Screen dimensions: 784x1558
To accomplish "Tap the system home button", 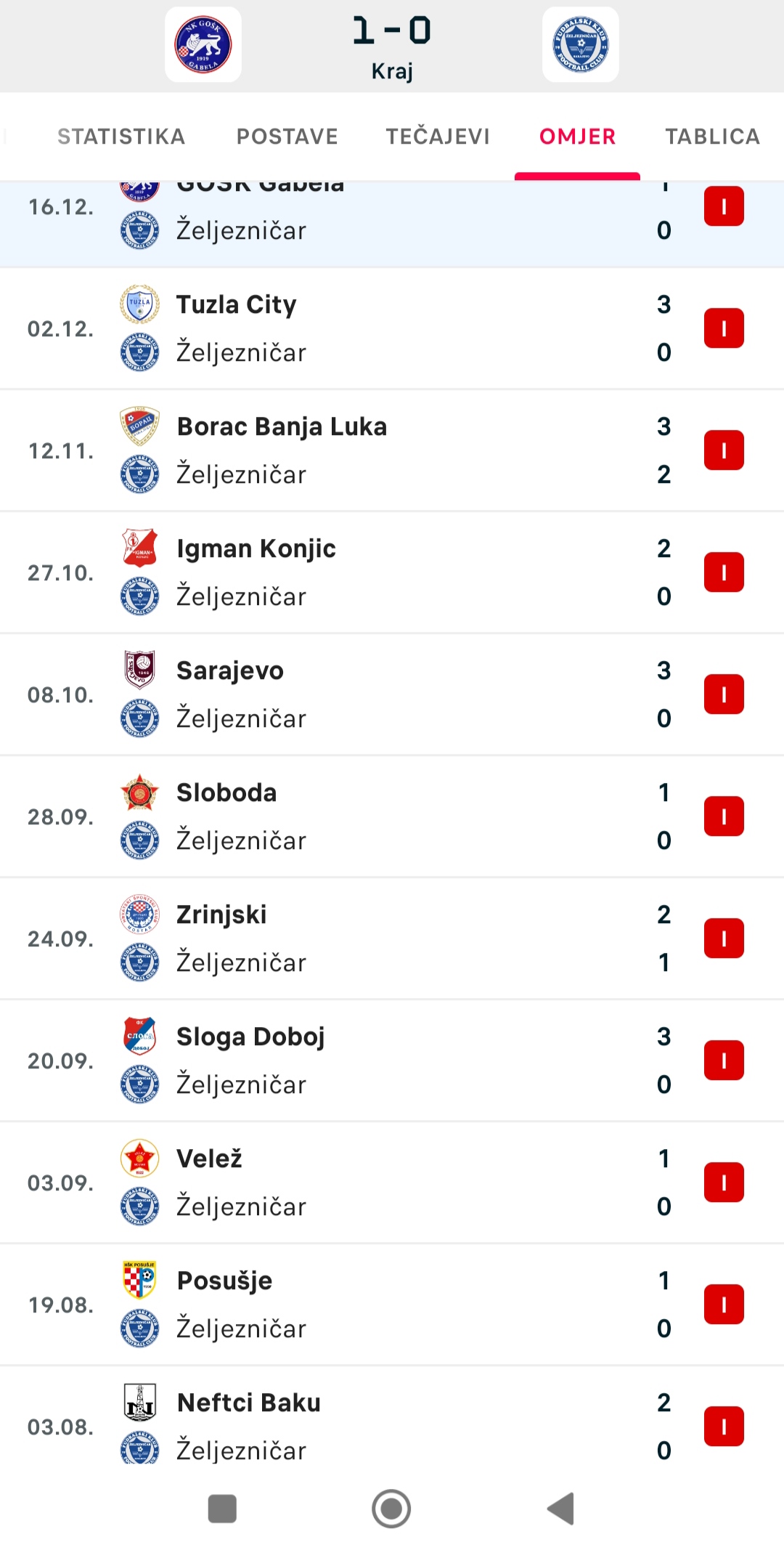I will [391, 1509].
